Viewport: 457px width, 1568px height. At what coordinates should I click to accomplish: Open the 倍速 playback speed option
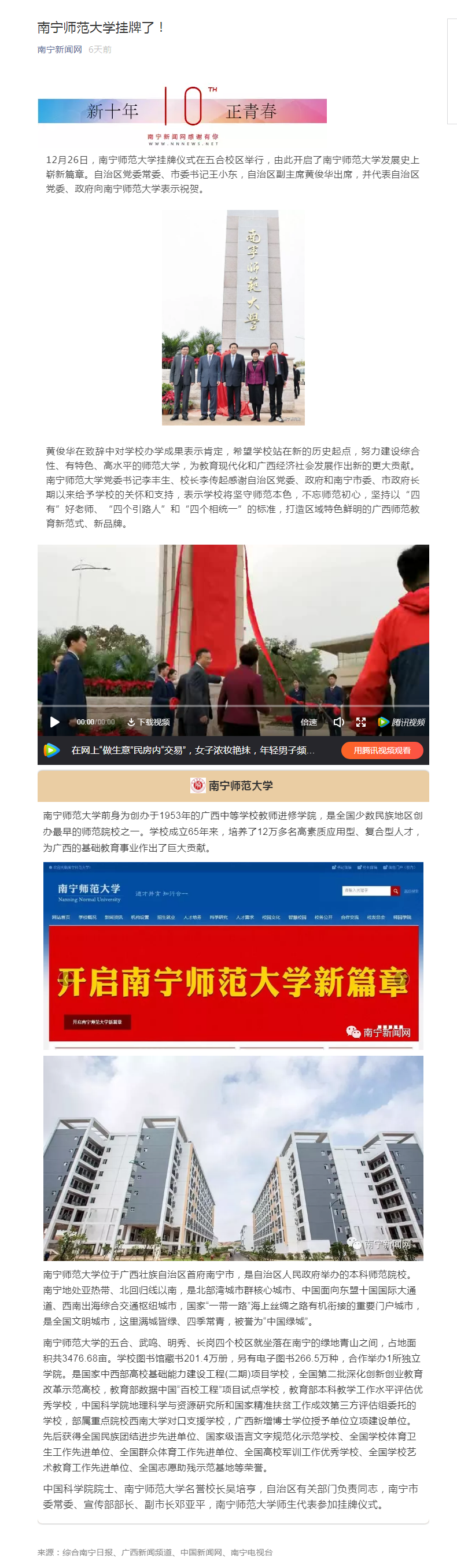click(308, 722)
